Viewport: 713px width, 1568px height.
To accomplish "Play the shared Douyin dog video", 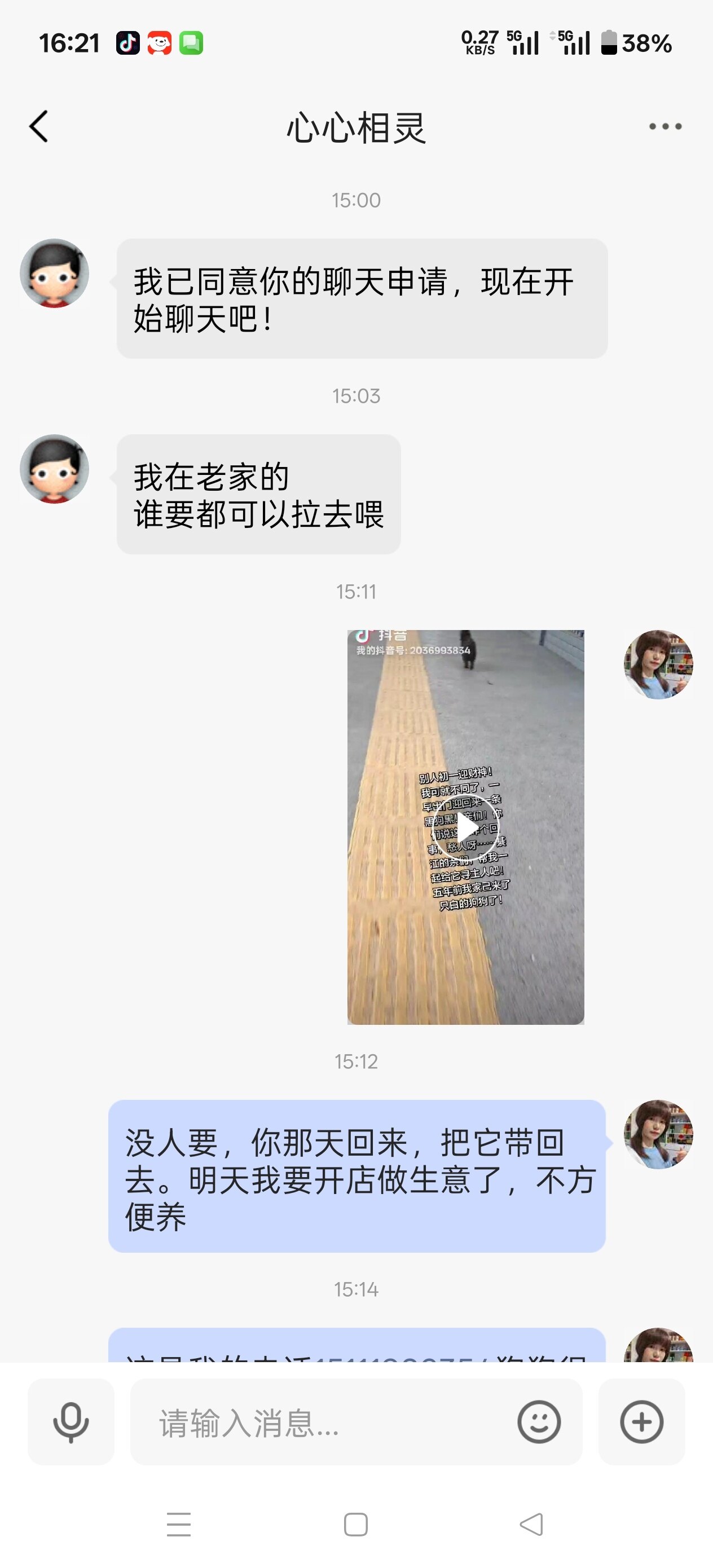I will click(465, 828).
